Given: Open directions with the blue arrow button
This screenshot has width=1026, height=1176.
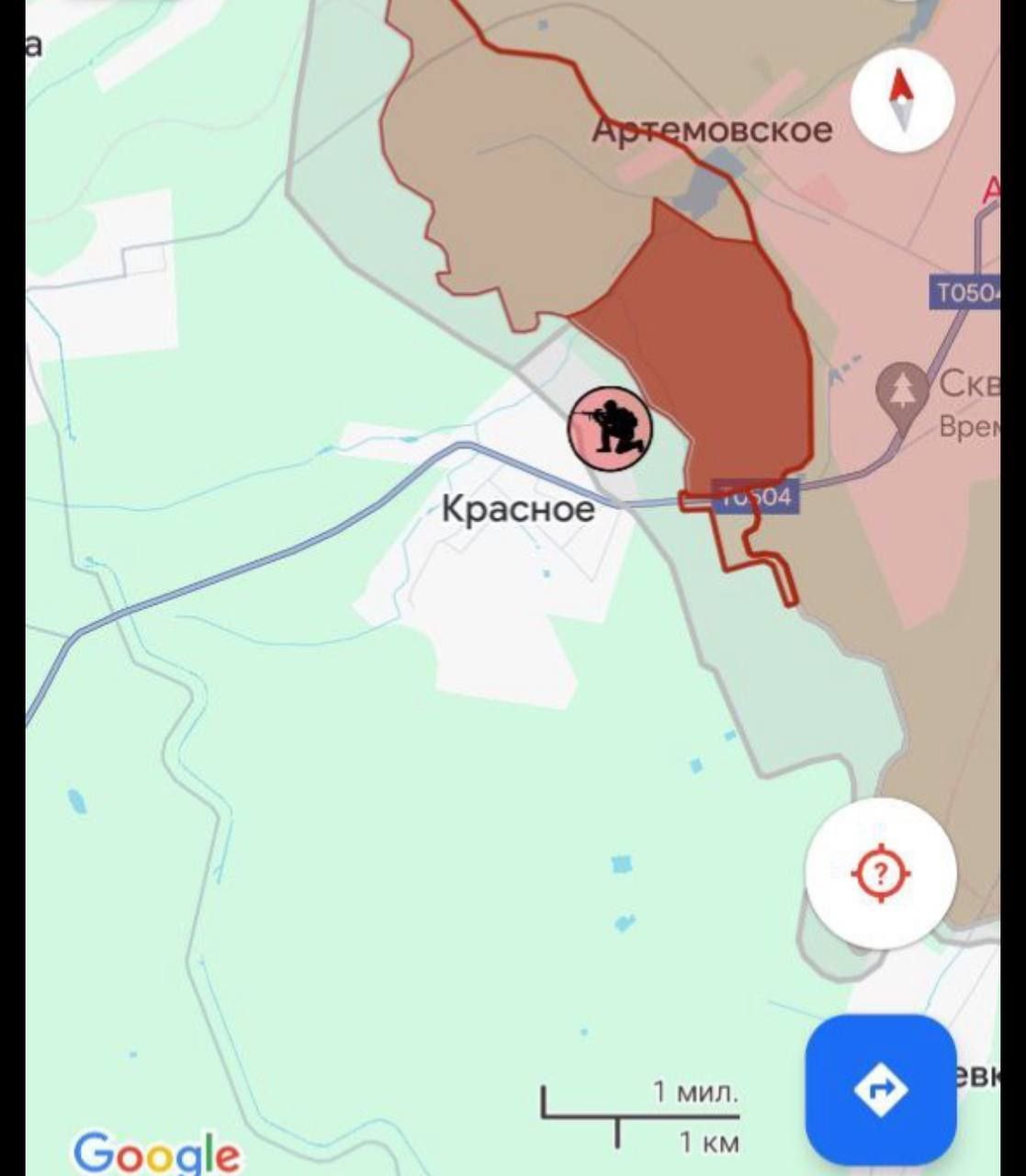Looking at the screenshot, I should pos(880,1090).
